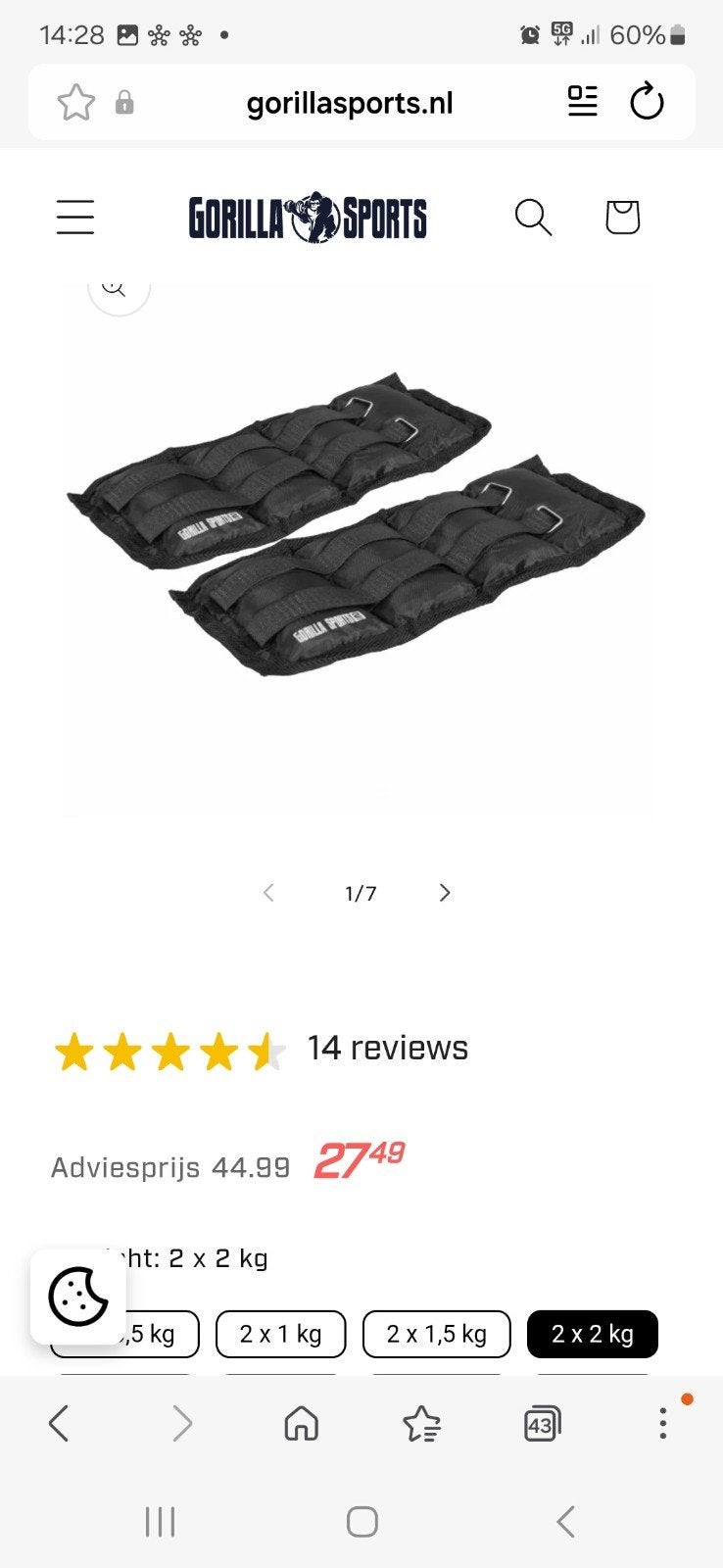Tap the gorillasports.nl address bar
This screenshot has width=723, height=1568.
350,103
